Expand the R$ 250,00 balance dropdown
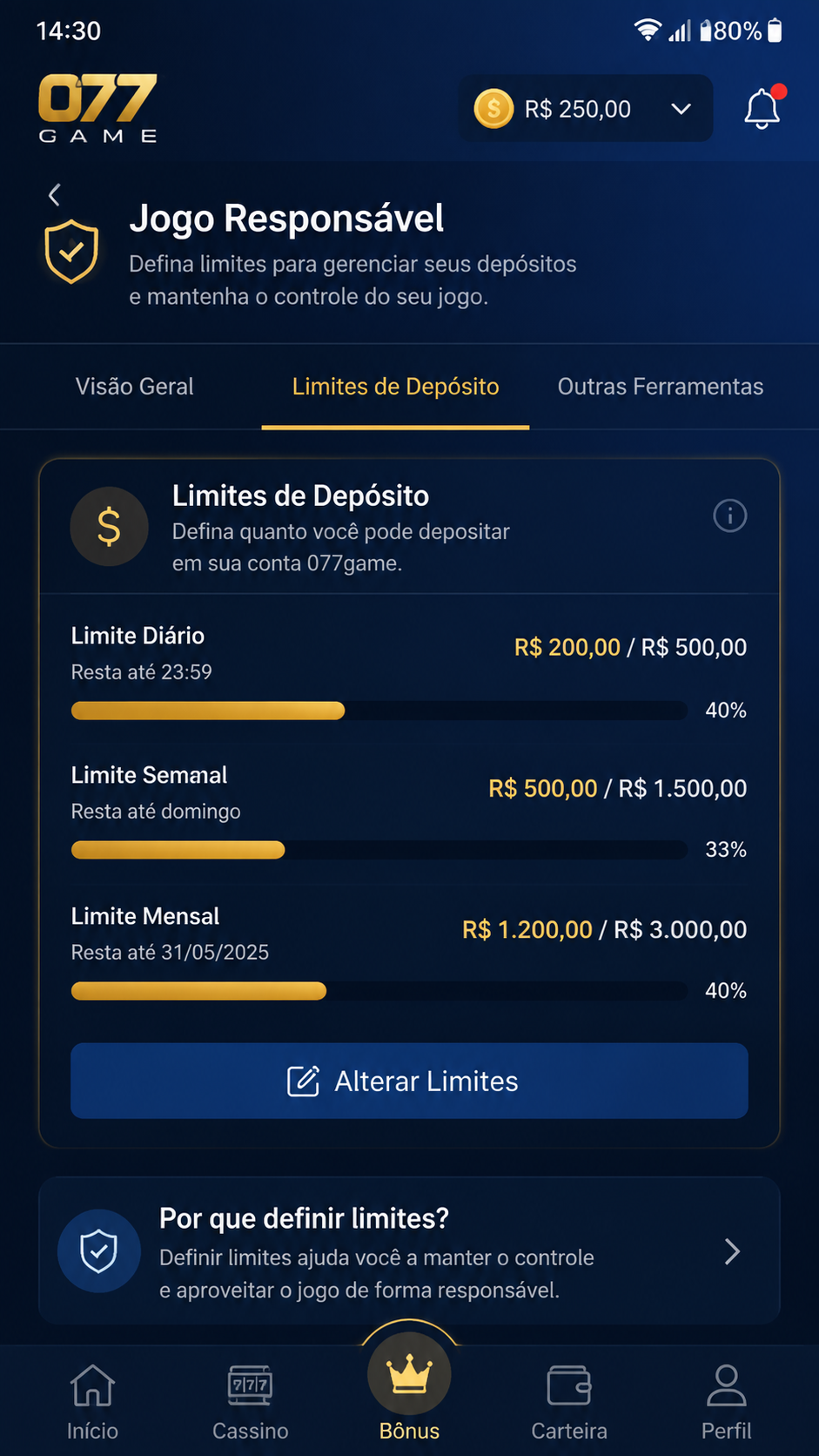 (x=586, y=108)
